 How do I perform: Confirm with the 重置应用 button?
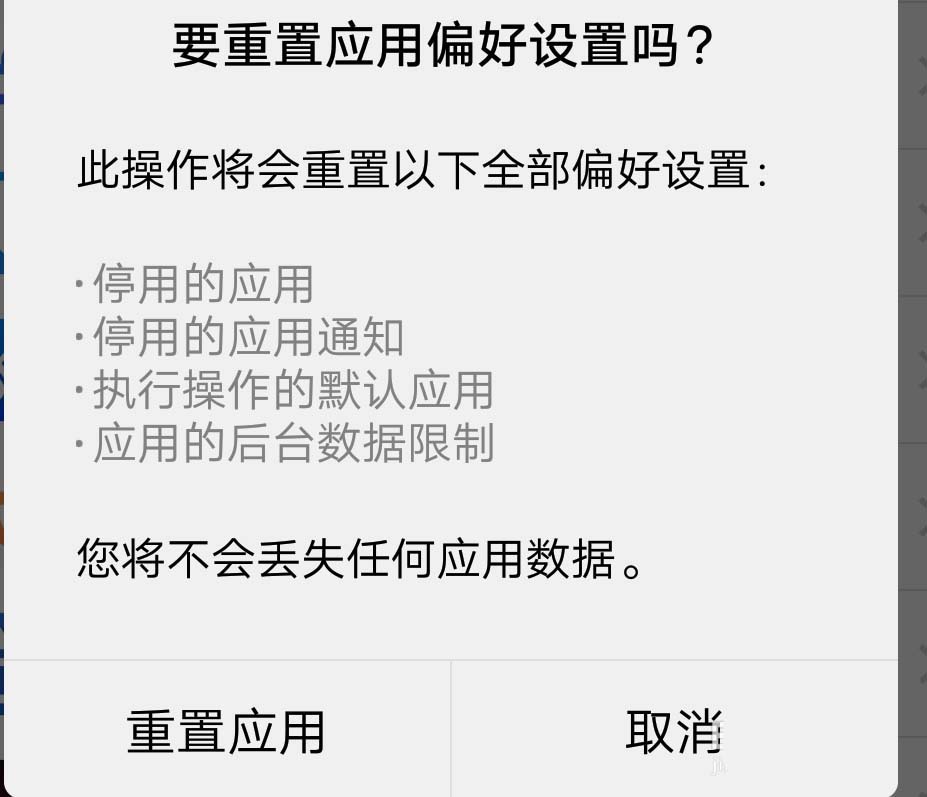pos(226,731)
